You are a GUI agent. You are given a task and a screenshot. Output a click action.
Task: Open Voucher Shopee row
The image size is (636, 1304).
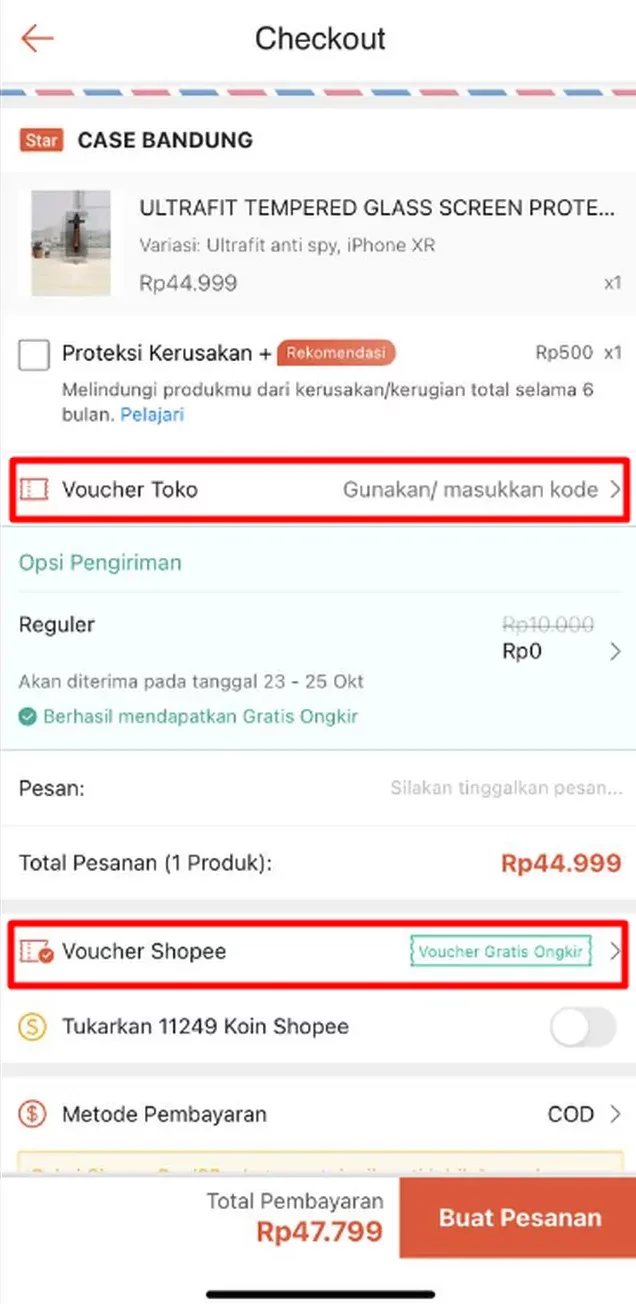(320, 952)
